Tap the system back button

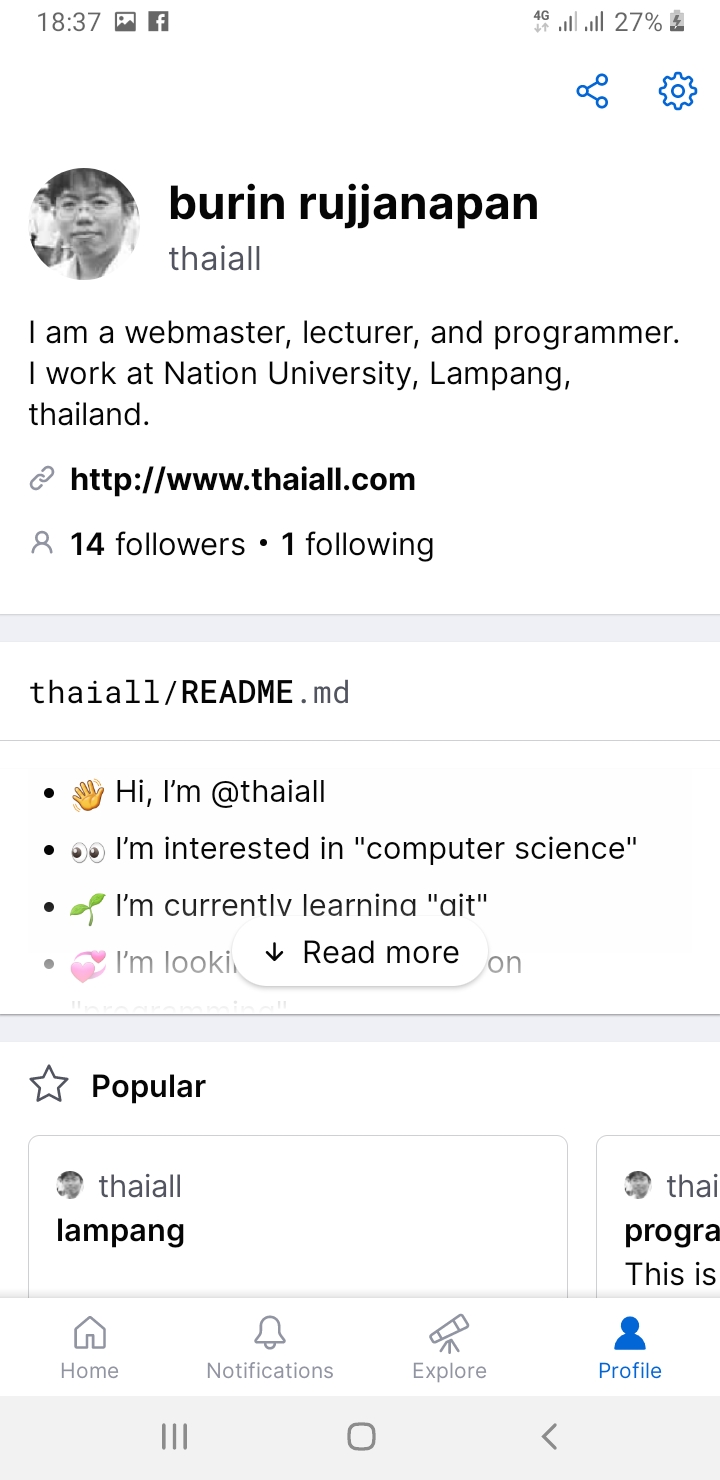click(x=548, y=1437)
